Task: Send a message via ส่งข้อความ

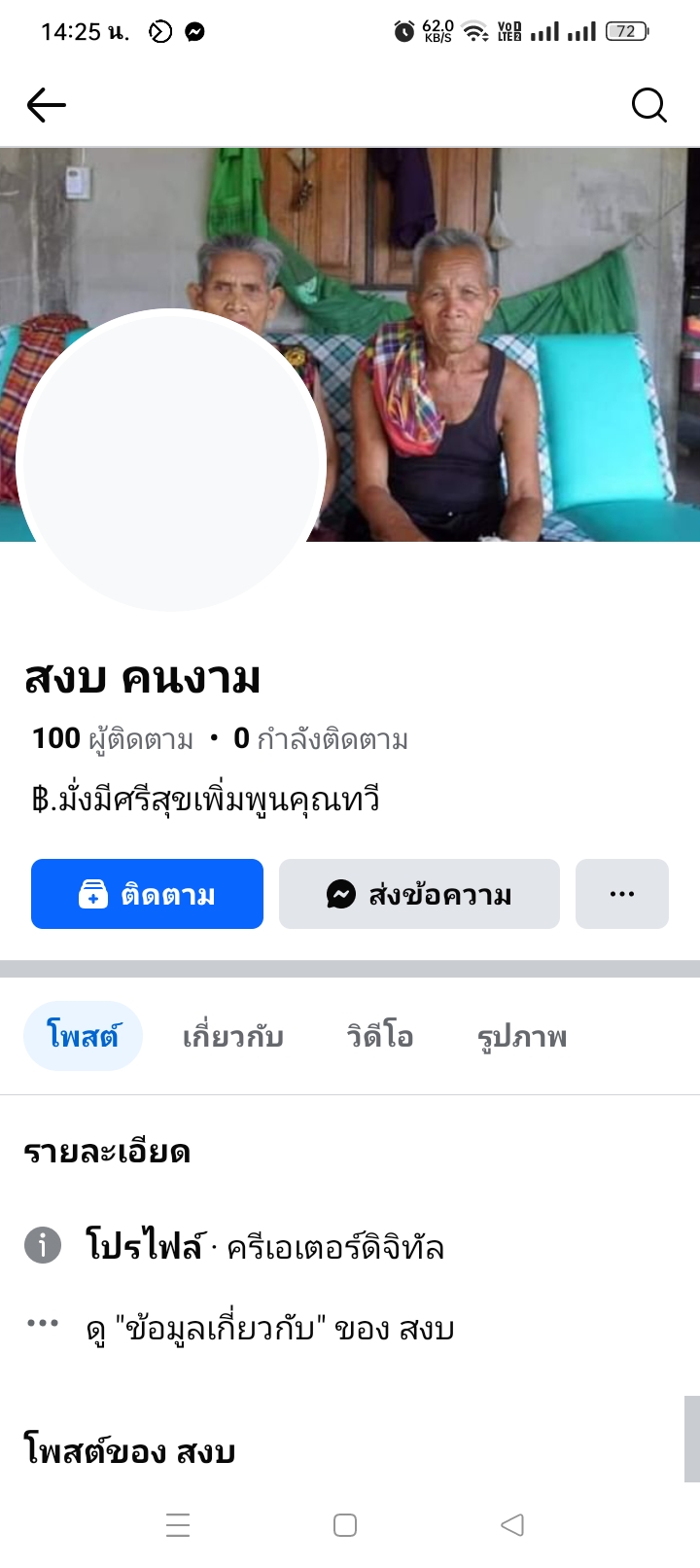Action: pyautogui.click(x=419, y=894)
